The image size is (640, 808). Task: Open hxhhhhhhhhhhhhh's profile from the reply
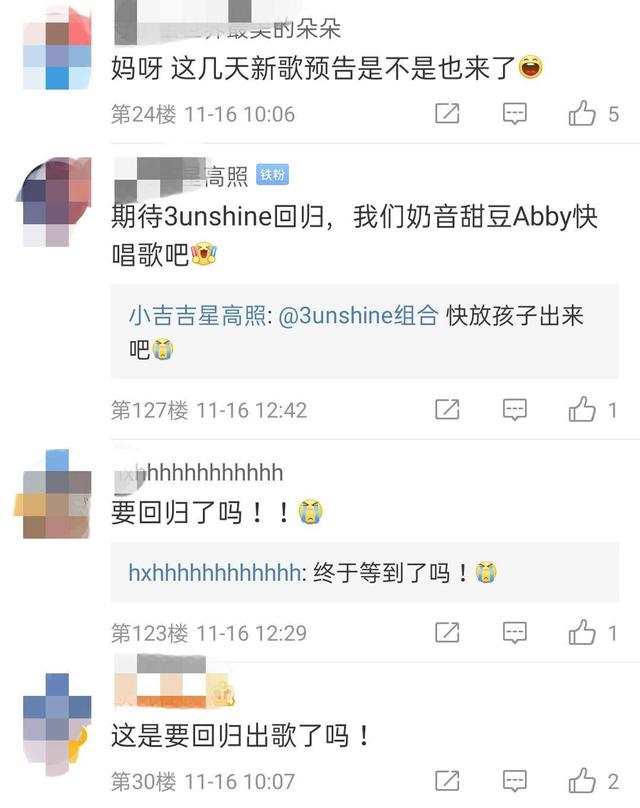point(214,573)
